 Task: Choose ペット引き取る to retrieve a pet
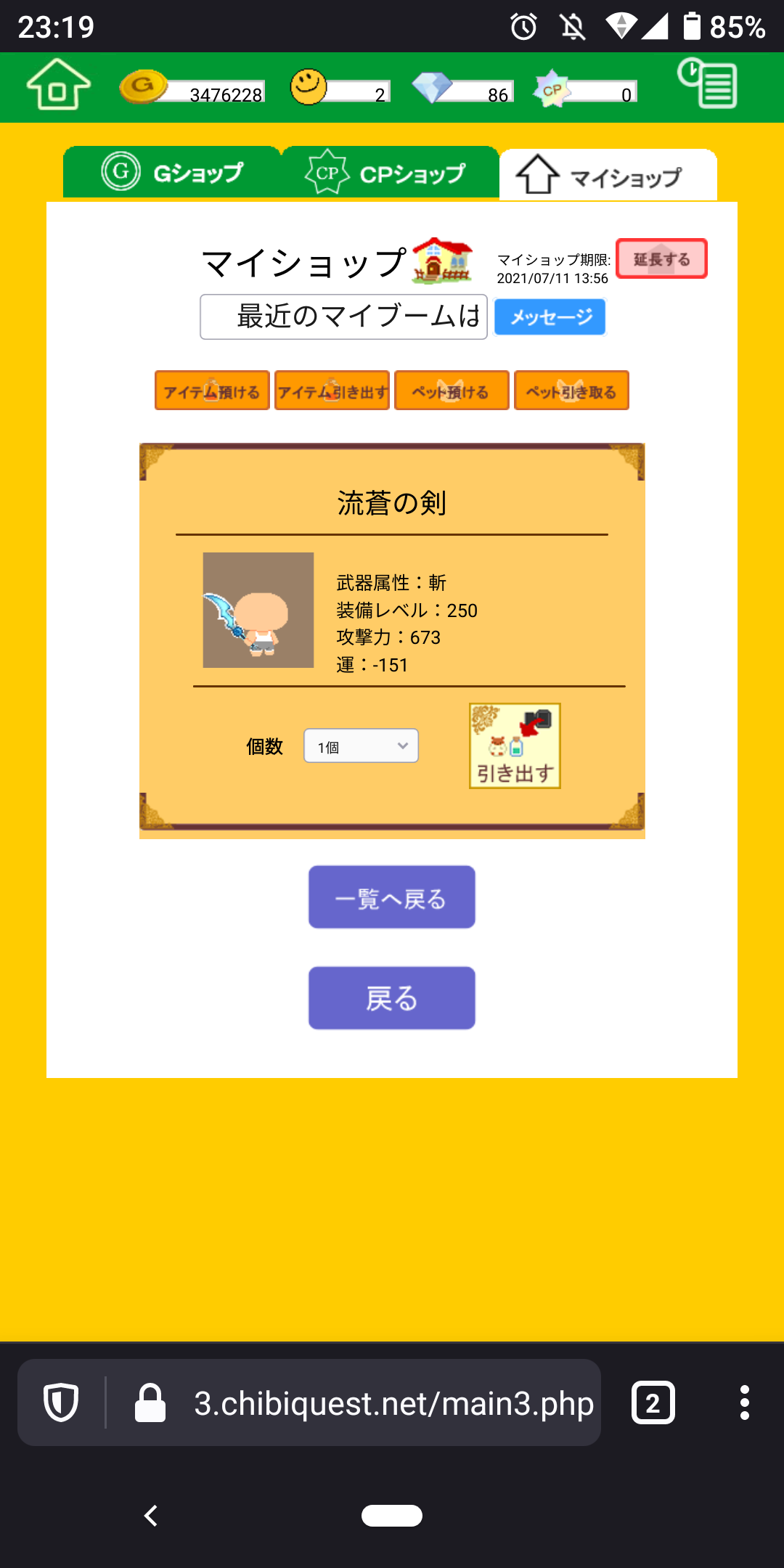point(571,391)
